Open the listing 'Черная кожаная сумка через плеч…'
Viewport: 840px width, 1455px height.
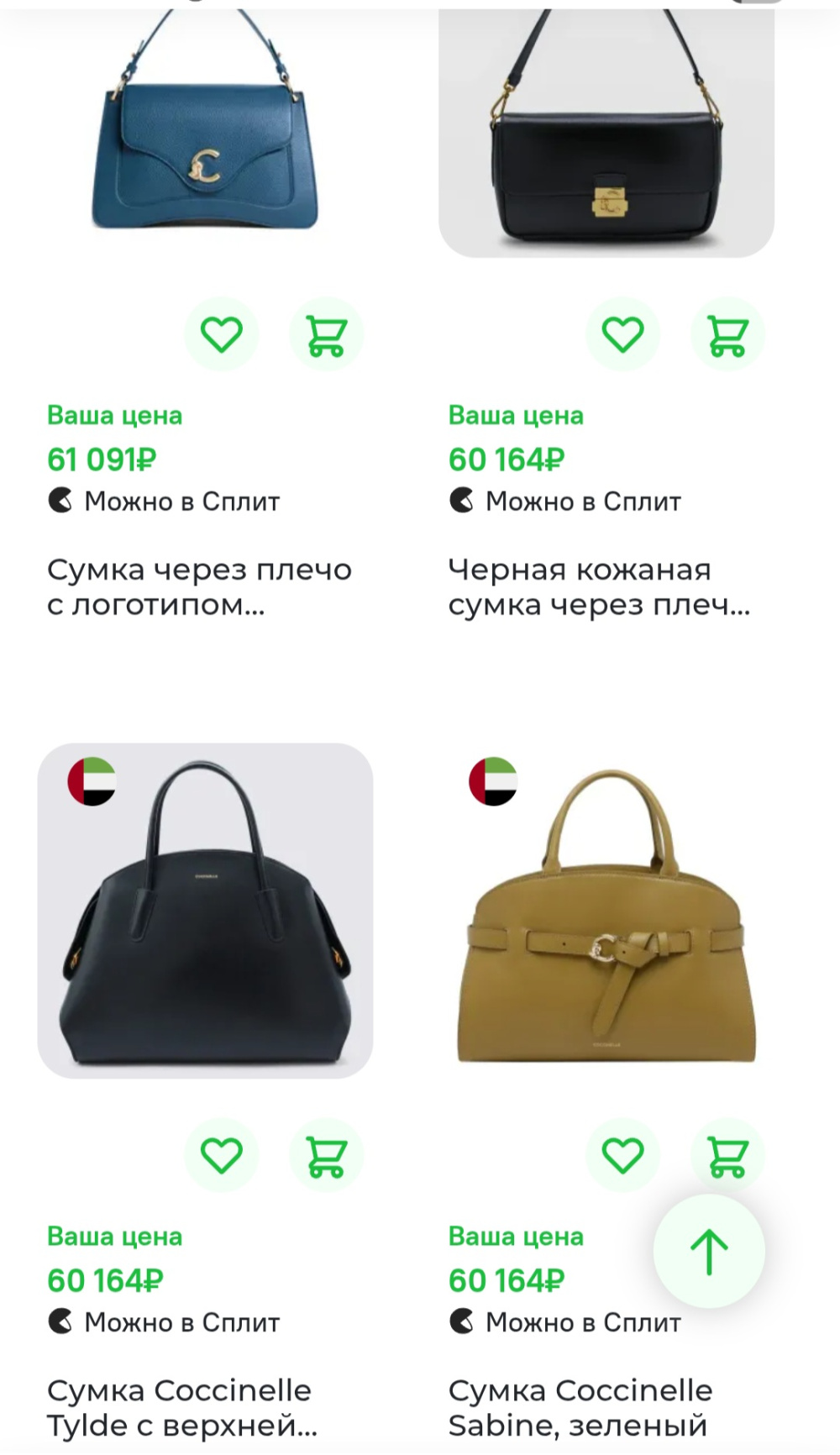coord(601,586)
